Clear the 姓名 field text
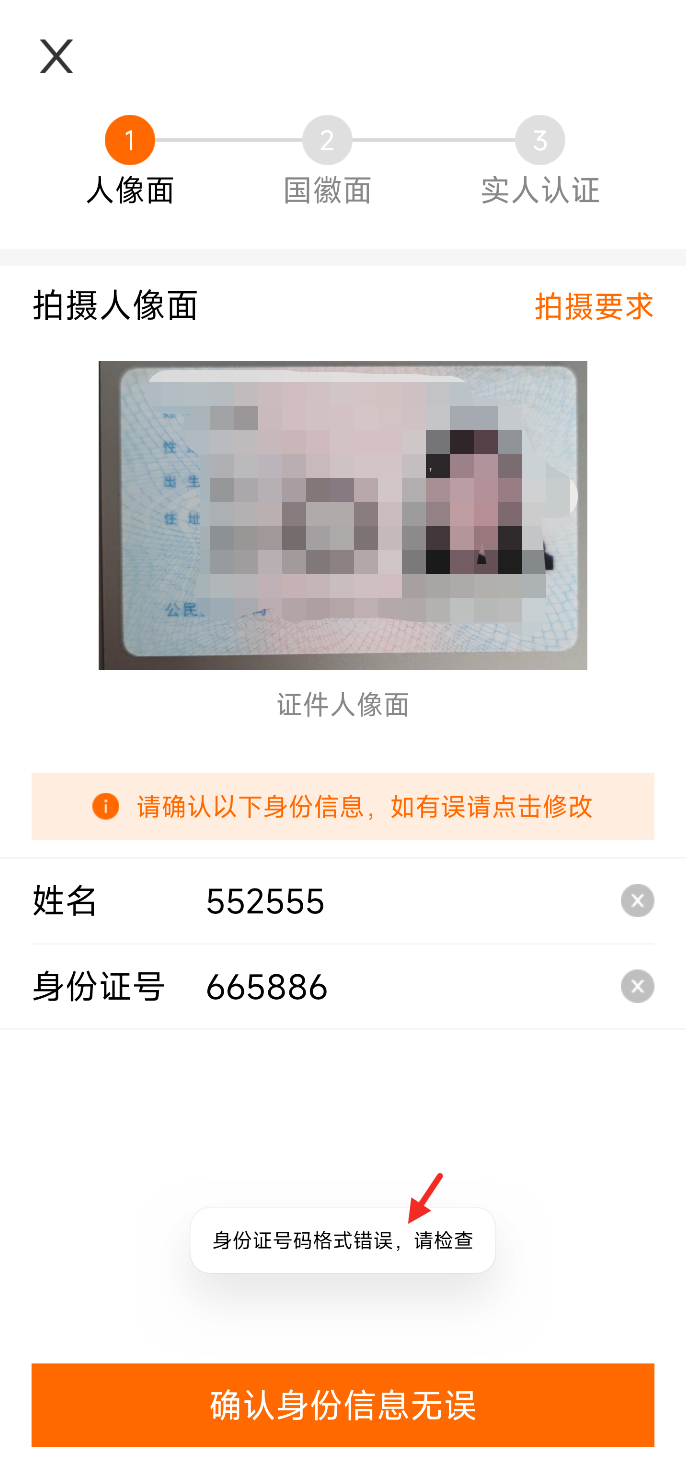This screenshot has width=686, height=1462. pos(637,901)
